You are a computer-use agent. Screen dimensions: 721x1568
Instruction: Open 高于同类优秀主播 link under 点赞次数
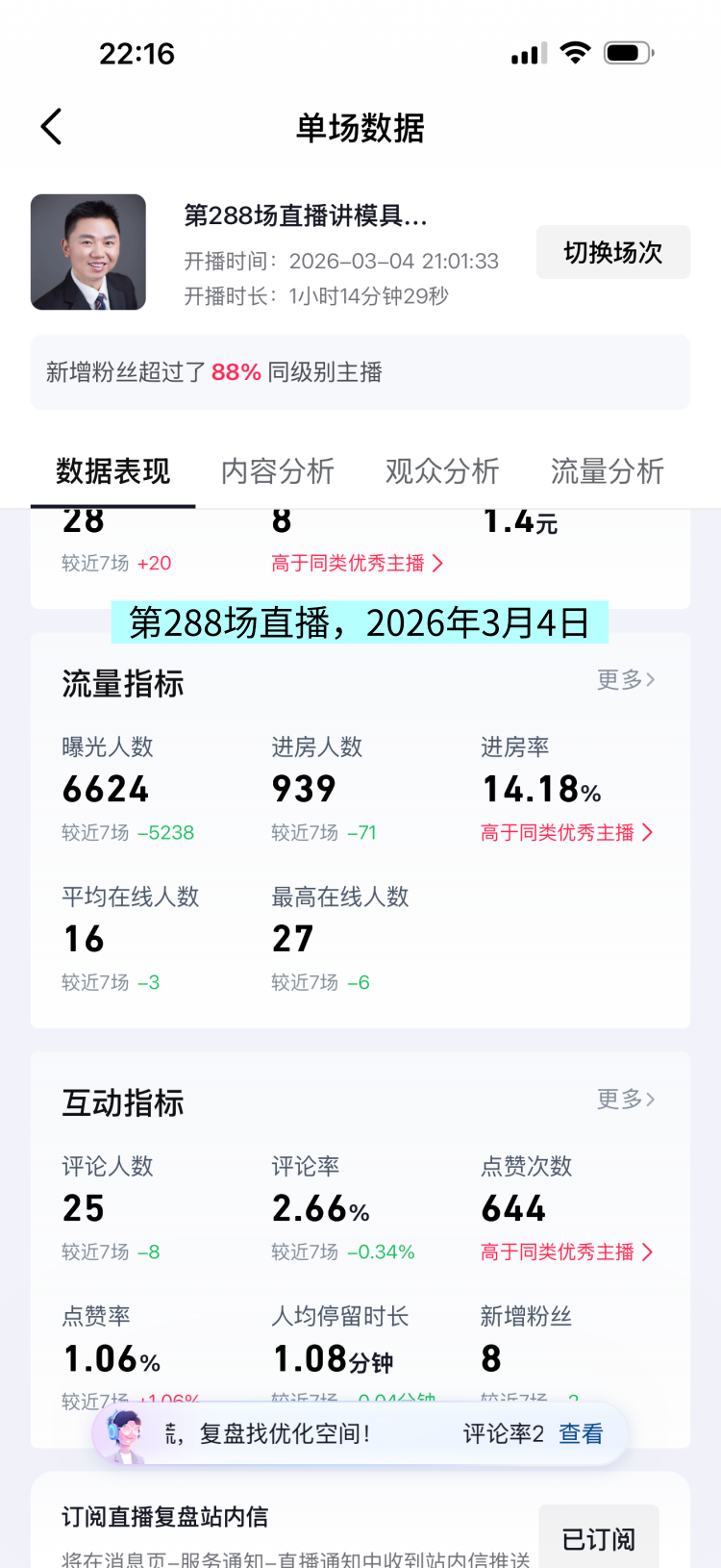click(x=566, y=1252)
